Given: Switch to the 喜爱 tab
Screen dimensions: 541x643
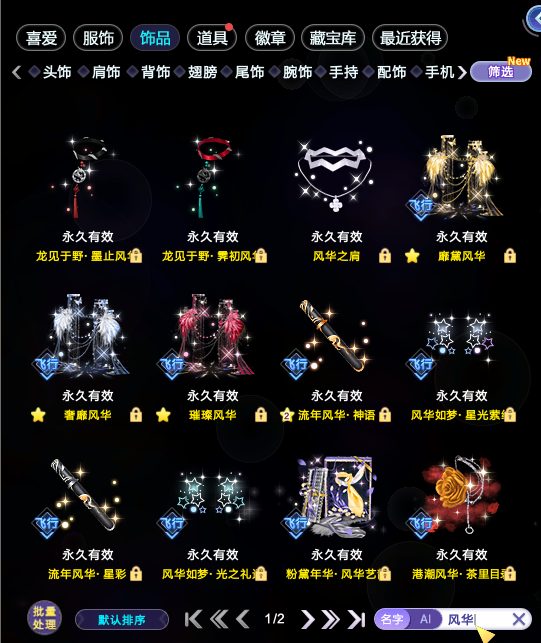Looking at the screenshot, I should (41, 38).
